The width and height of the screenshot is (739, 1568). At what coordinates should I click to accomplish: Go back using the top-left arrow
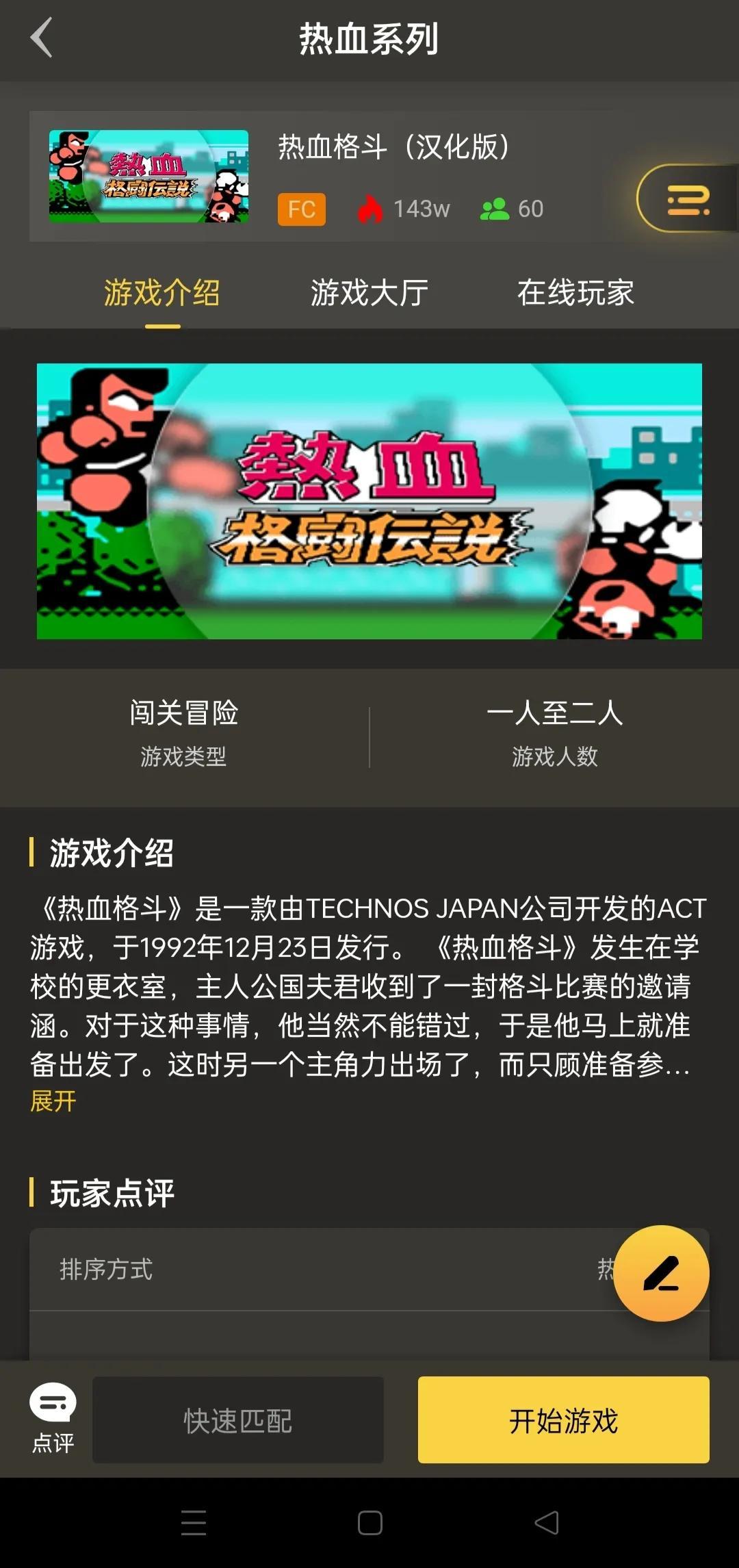tap(42, 38)
